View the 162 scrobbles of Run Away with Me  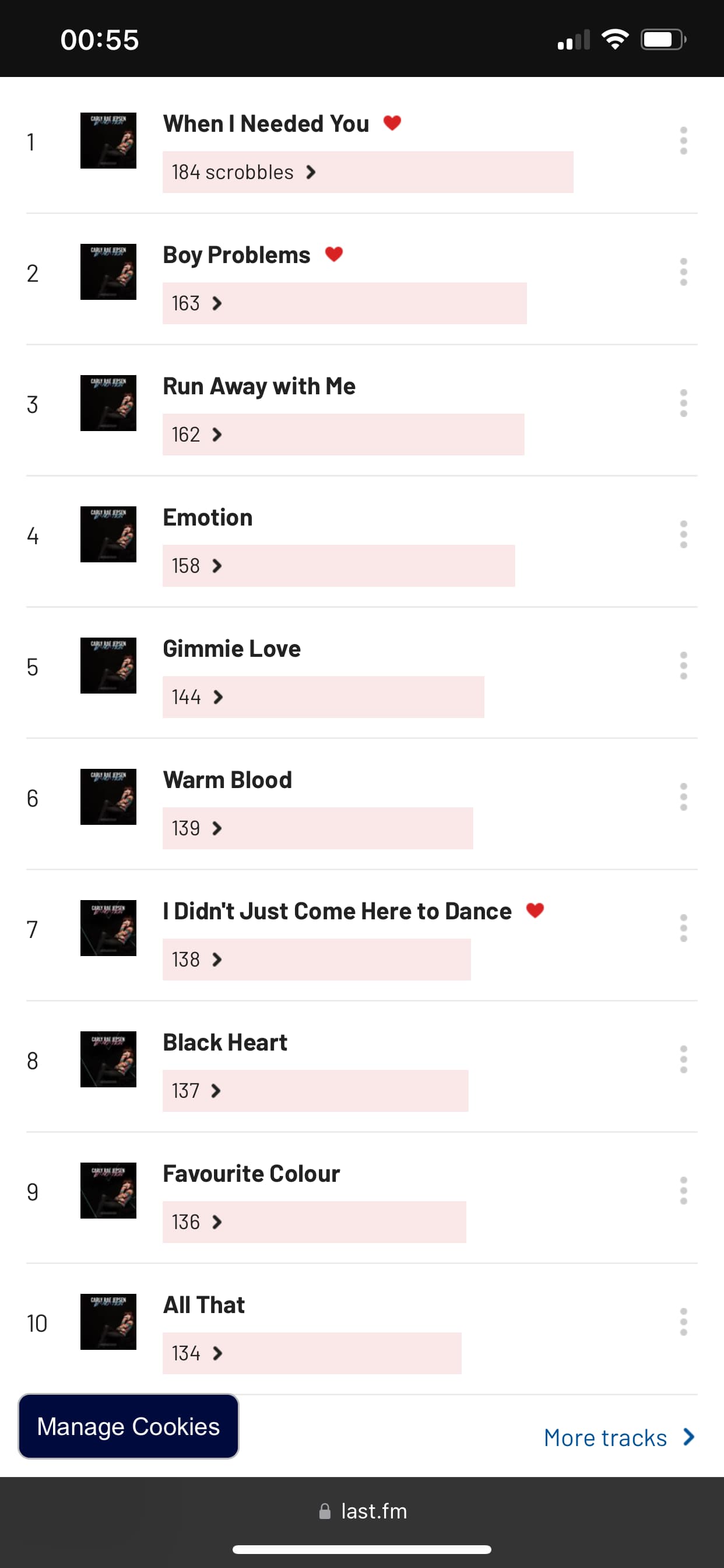(196, 435)
